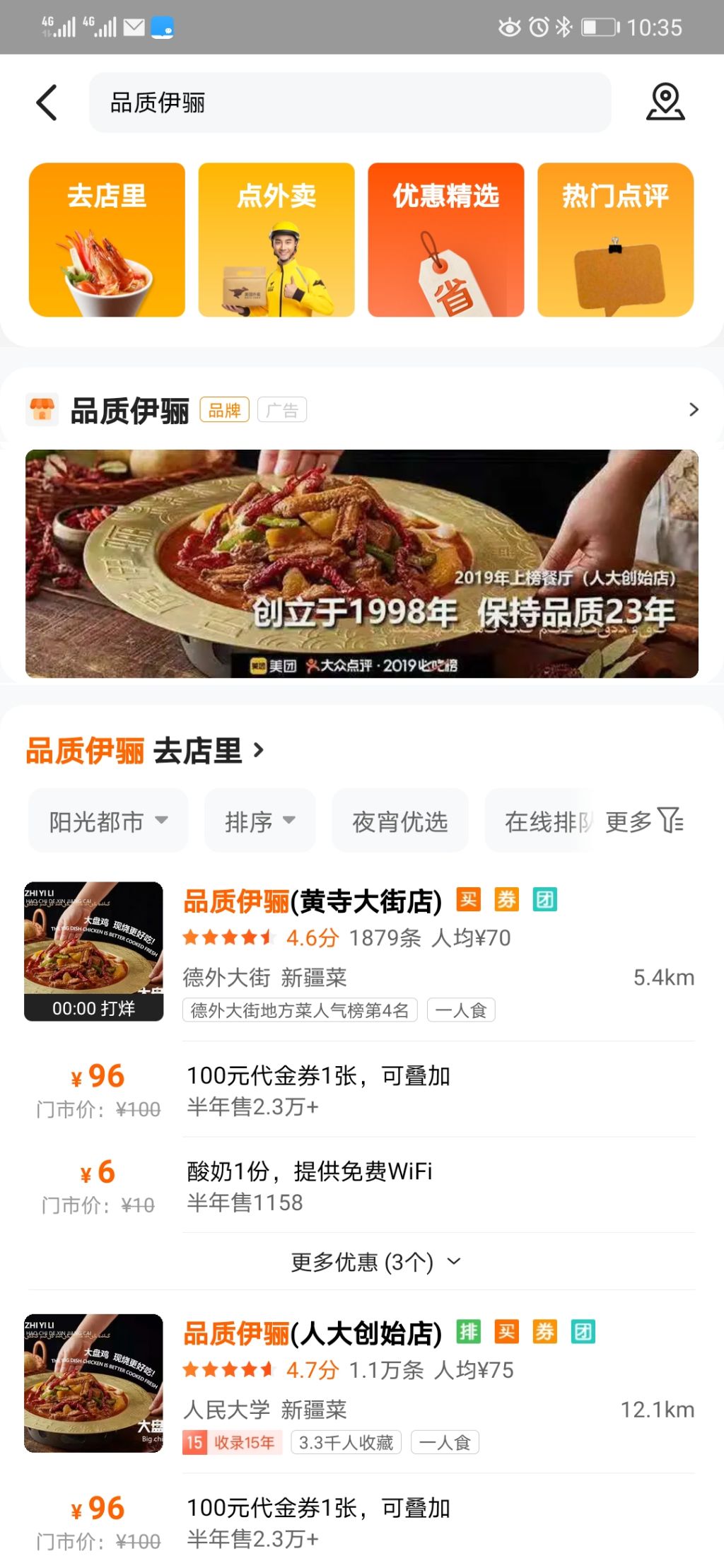The height and width of the screenshot is (1568, 724).
Task: Expand the 排序 sort dropdown
Action: pyautogui.click(x=259, y=821)
